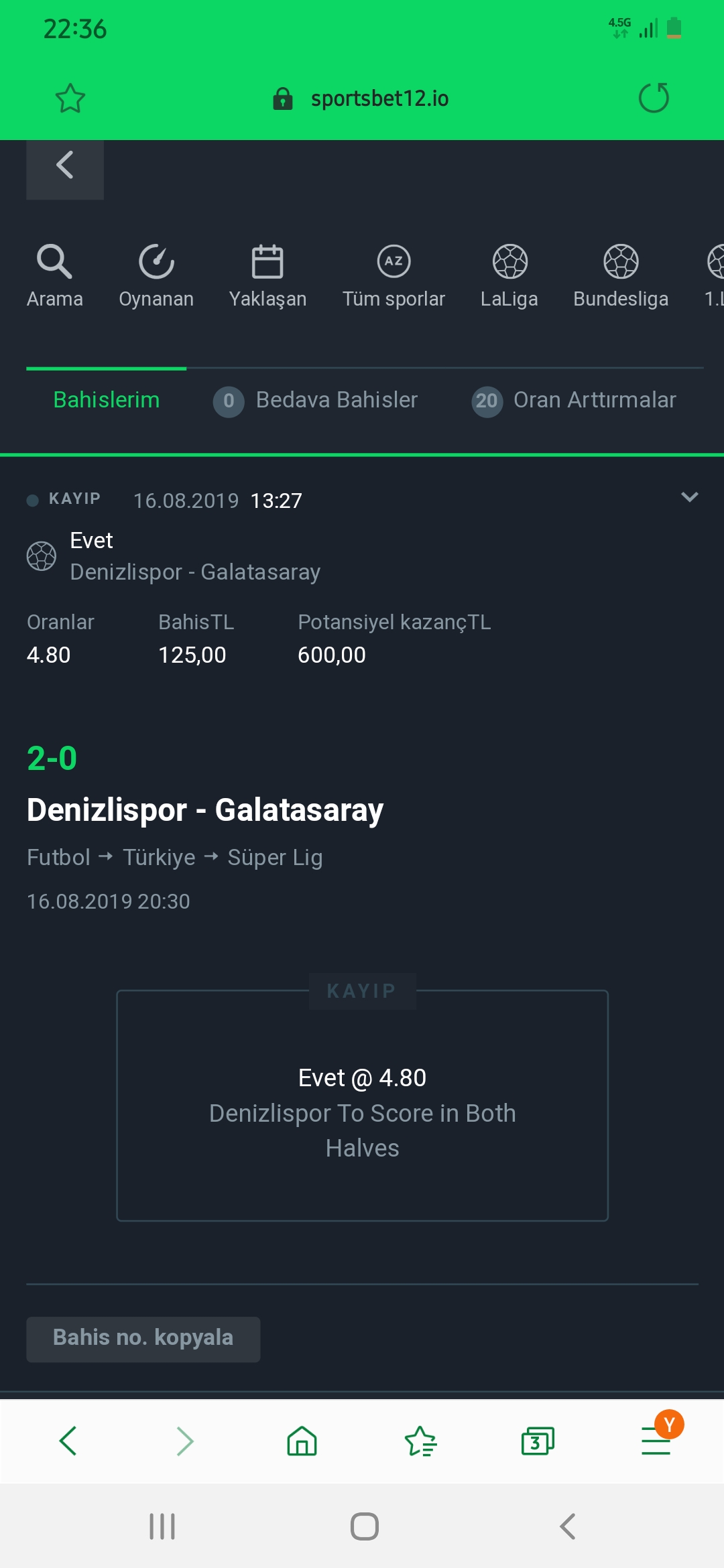The image size is (724, 1568).
Task: Go to the browser home page
Action: pyautogui.click(x=302, y=1441)
